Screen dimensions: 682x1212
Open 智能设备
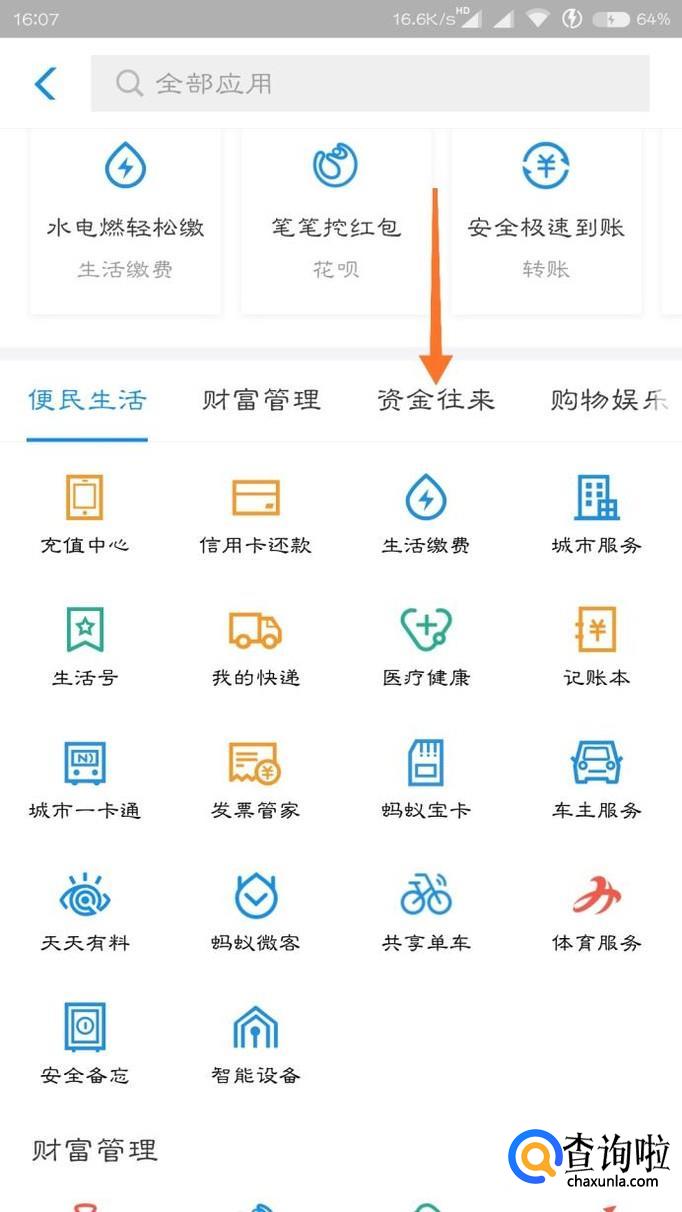(256, 1045)
